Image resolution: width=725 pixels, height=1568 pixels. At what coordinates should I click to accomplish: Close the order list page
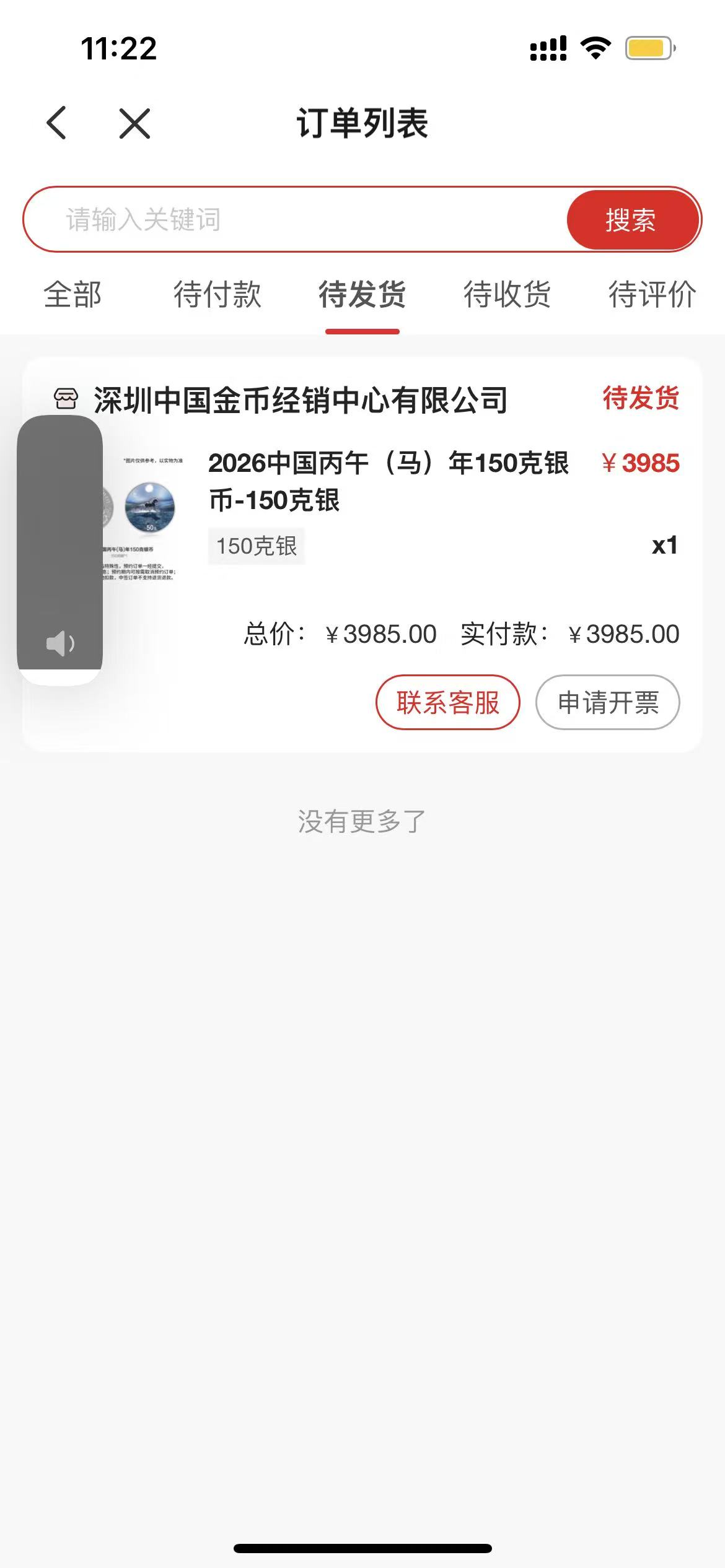click(x=134, y=123)
